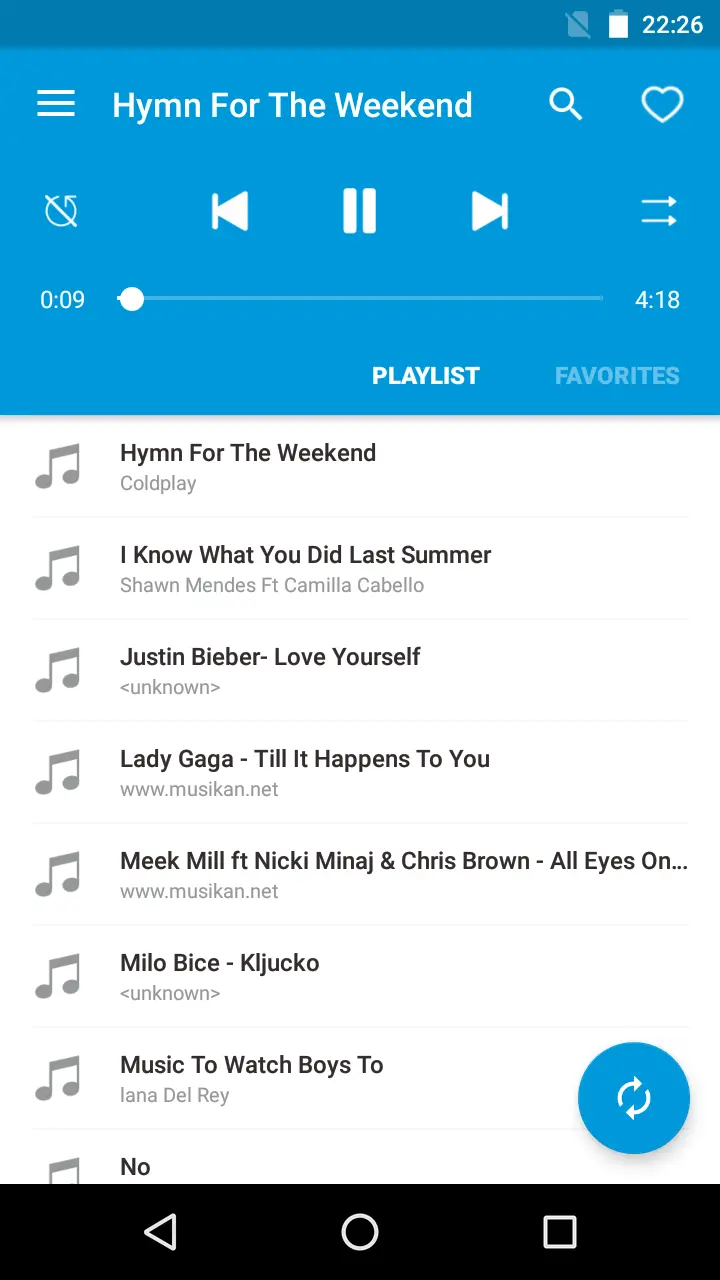720x1280 pixels.
Task: Open the hamburger drawer menu
Action: [x=56, y=104]
